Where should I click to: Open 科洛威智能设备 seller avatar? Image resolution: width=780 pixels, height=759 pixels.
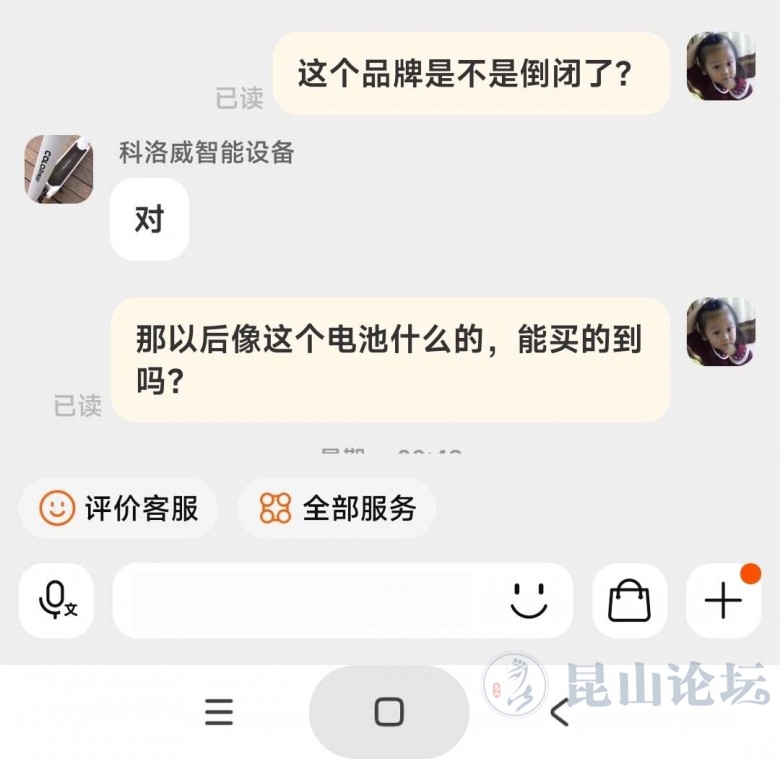[58, 169]
